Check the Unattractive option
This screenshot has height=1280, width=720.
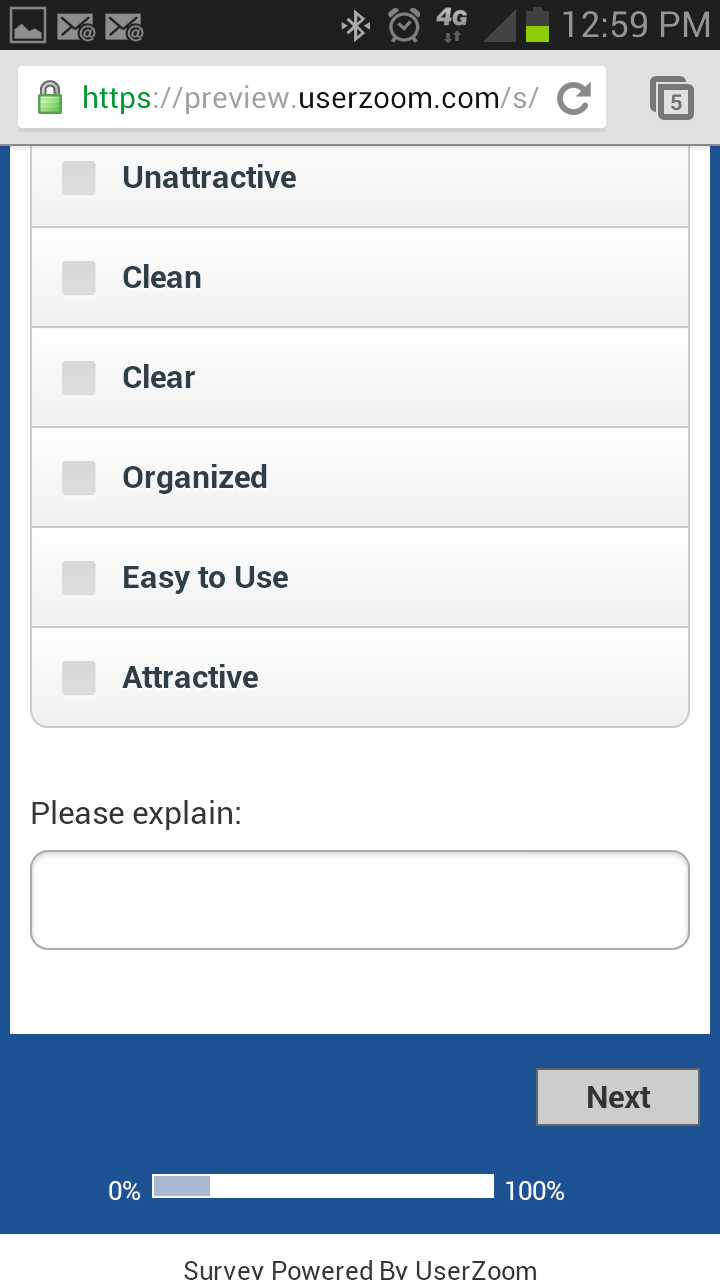pyautogui.click(x=79, y=178)
